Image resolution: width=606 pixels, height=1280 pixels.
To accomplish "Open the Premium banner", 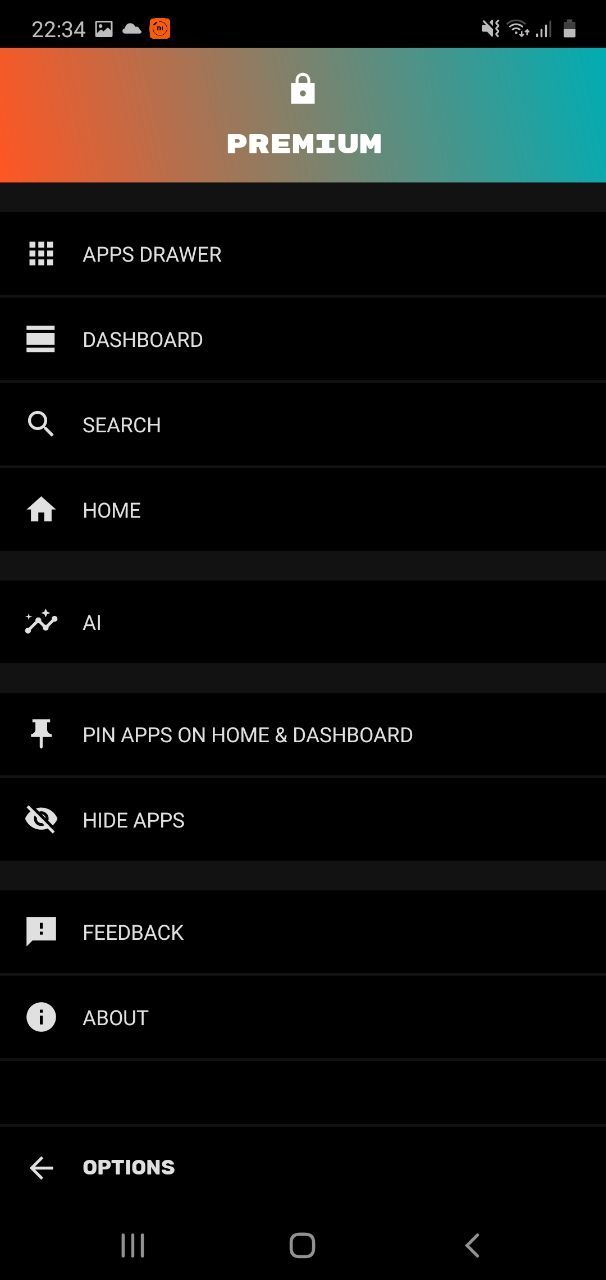I will [303, 116].
